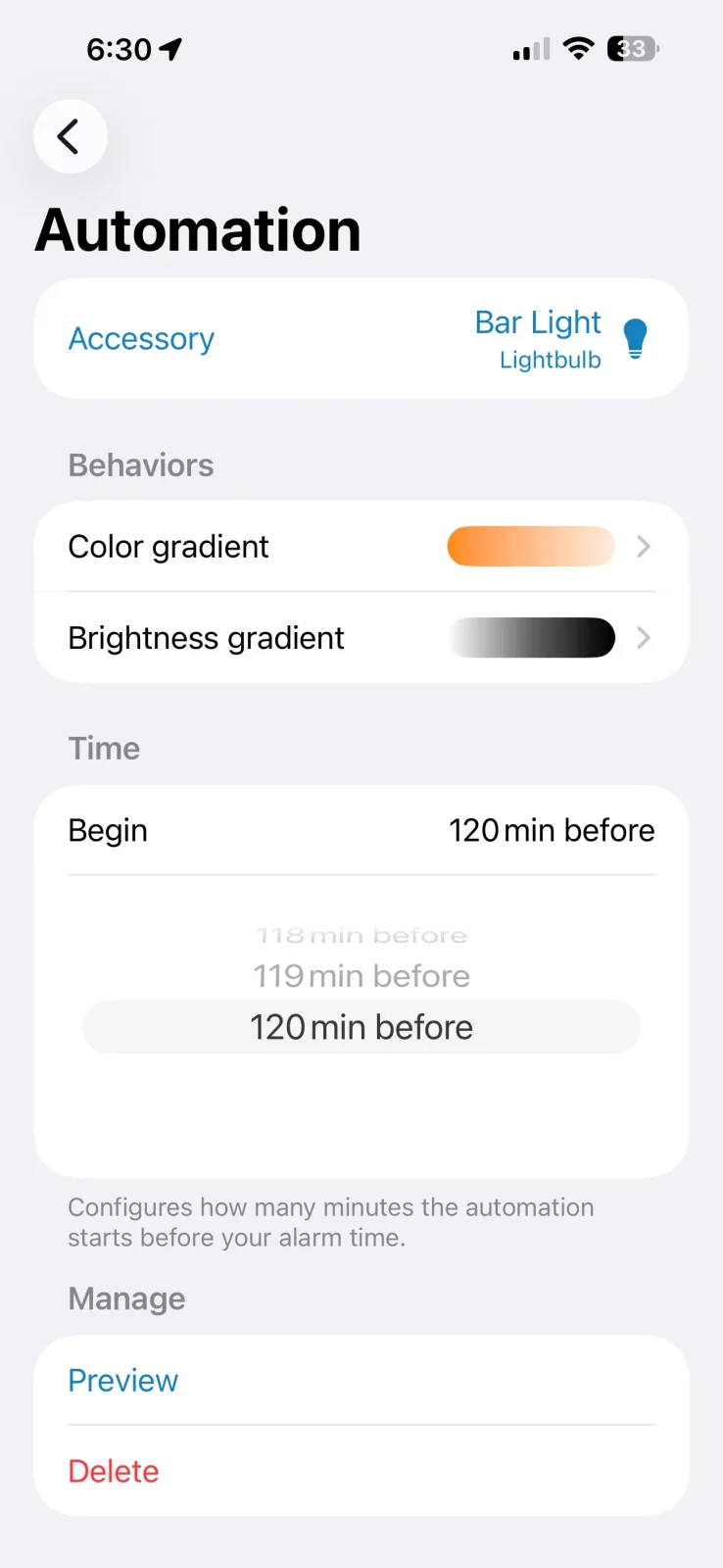Tap the blue lightbulb accessory icon

[x=635, y=338]
